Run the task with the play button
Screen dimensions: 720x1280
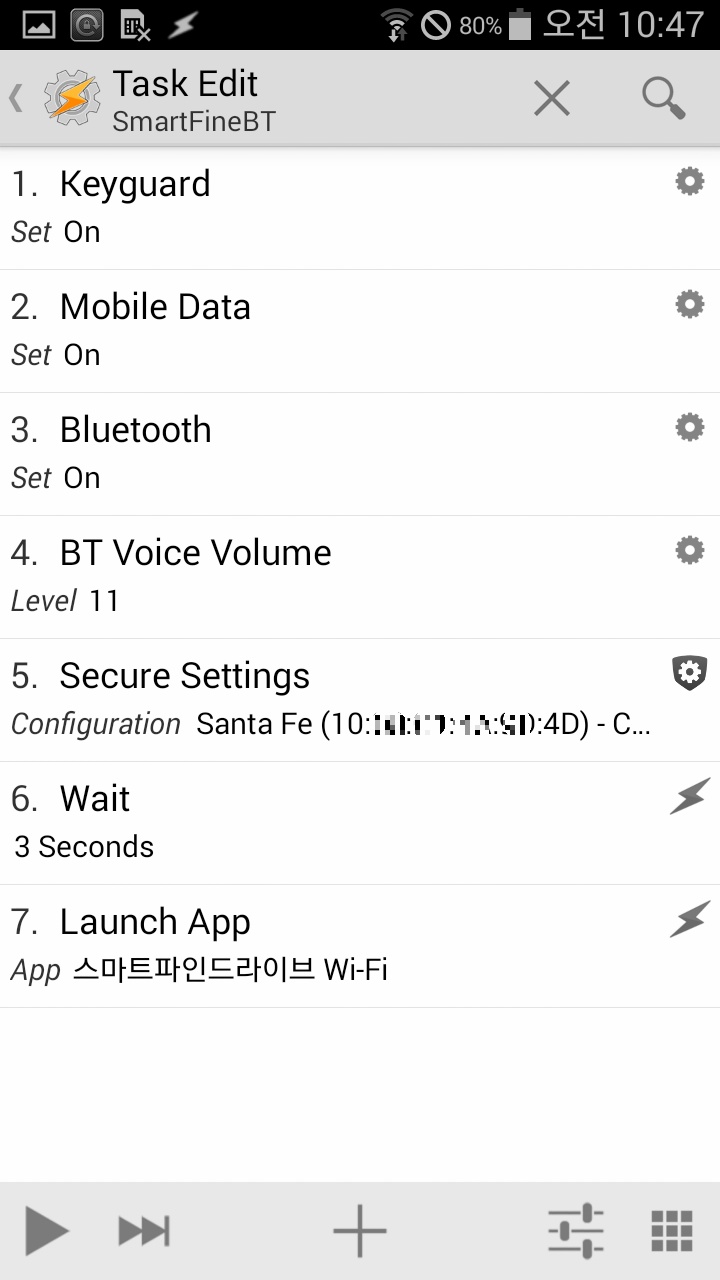point(46,1231)
